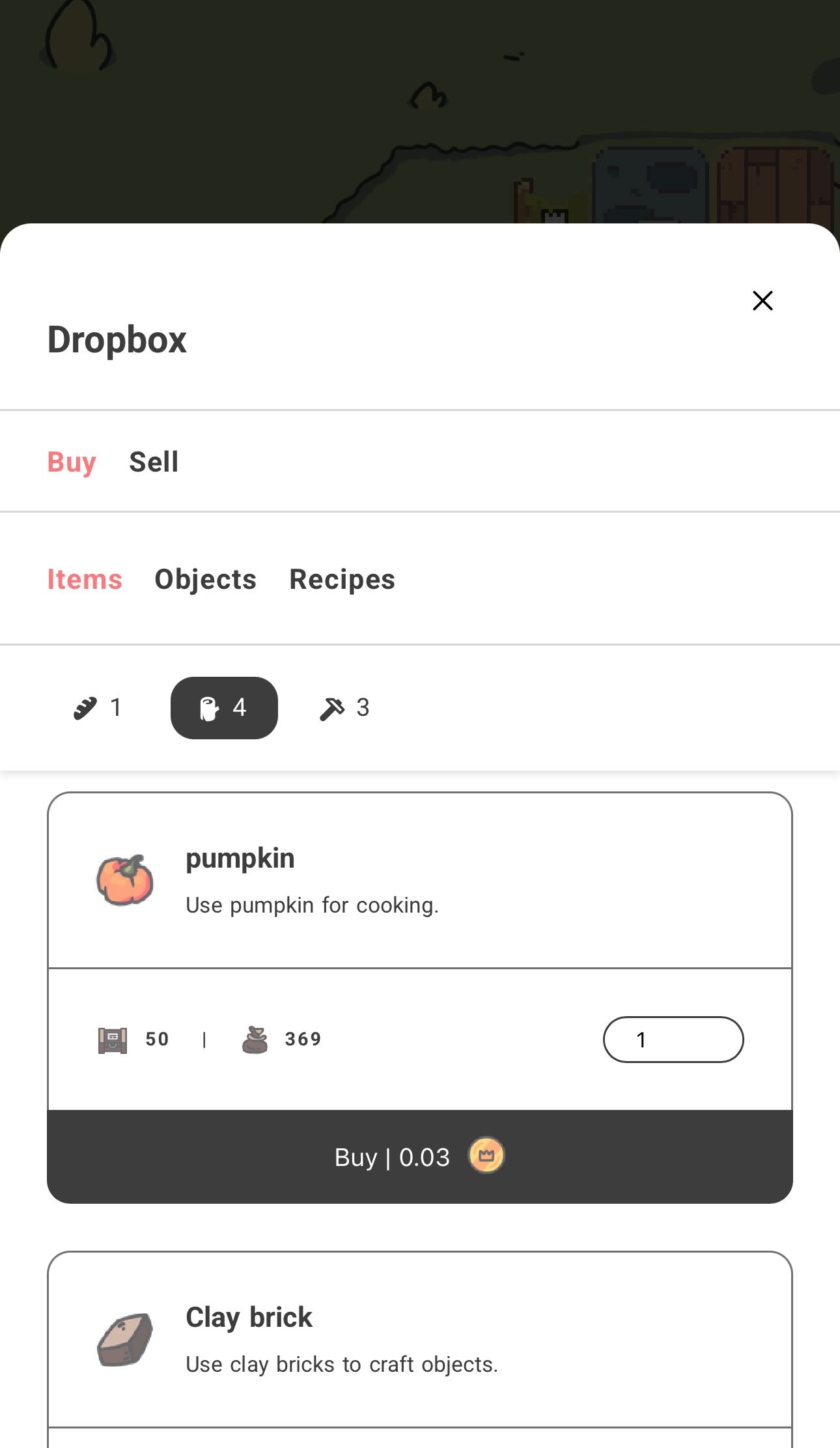The width and height of the screenshot is (840, 1448).
Task: Buy the pumpkin for 0.03 coins
Action: pyautogui.click(x=419, y=1157)
